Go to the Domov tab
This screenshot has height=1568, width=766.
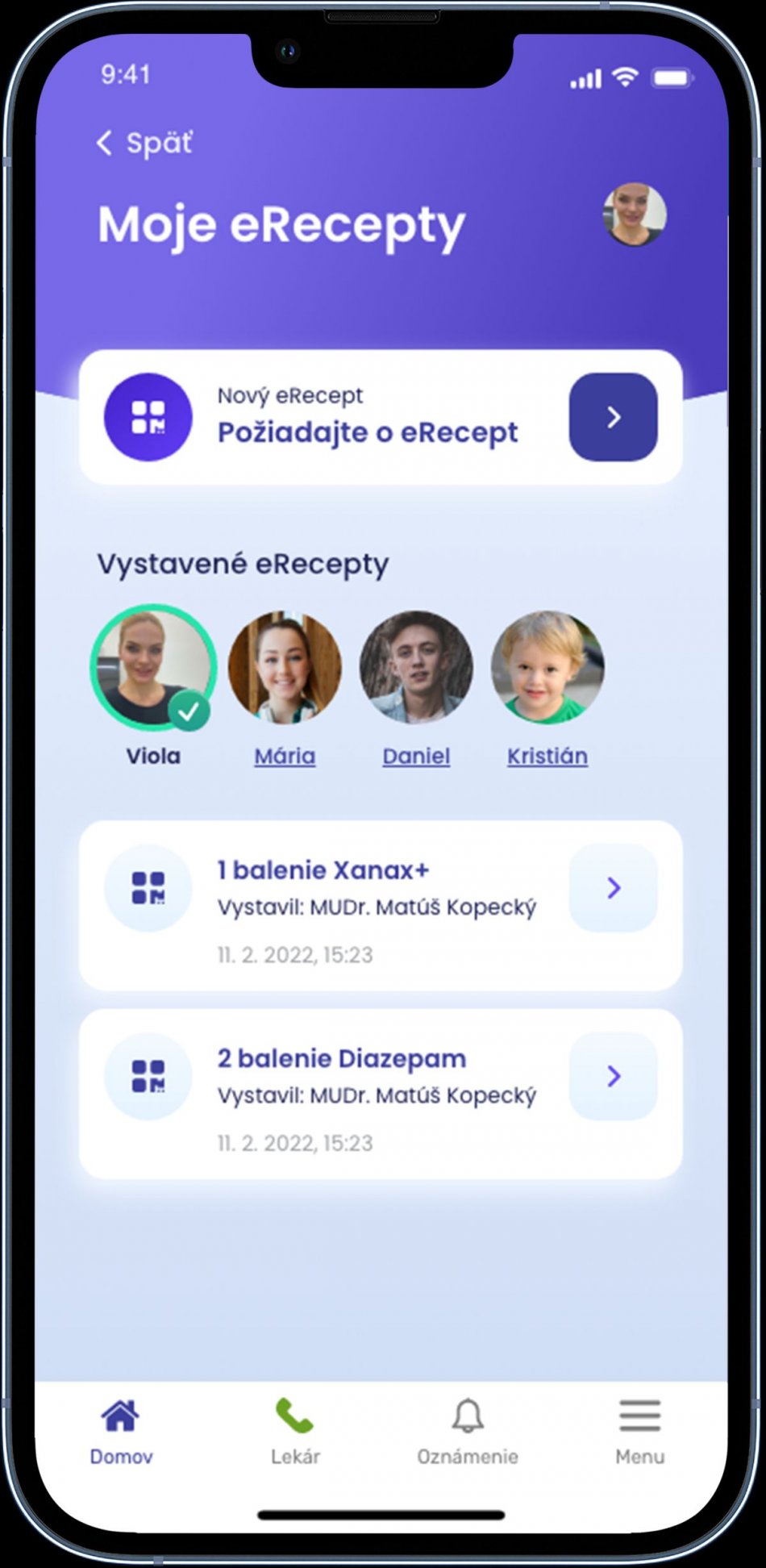click(121, 1431)
